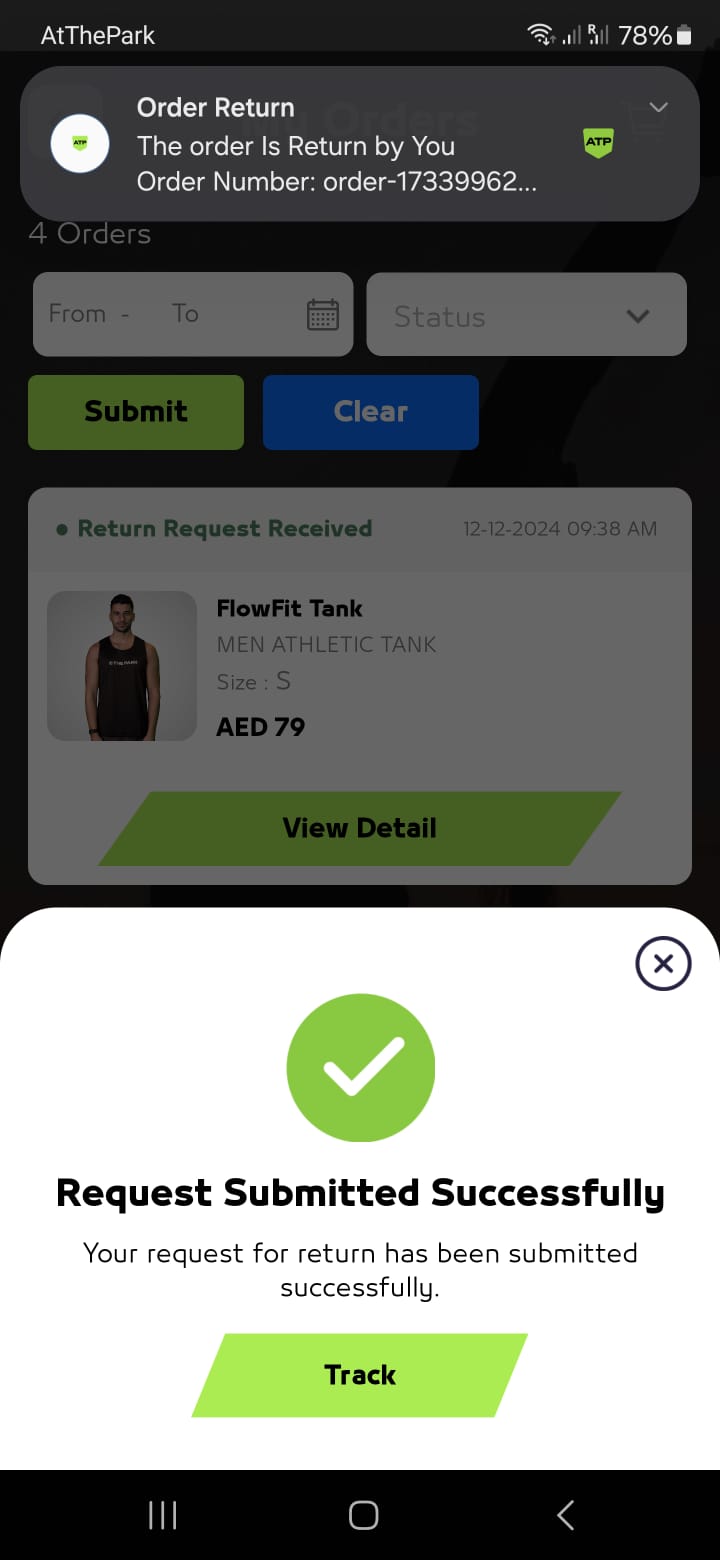Tap the Submit filter button
Viewport: 720px width, 1560px height.
pos(136,412)
